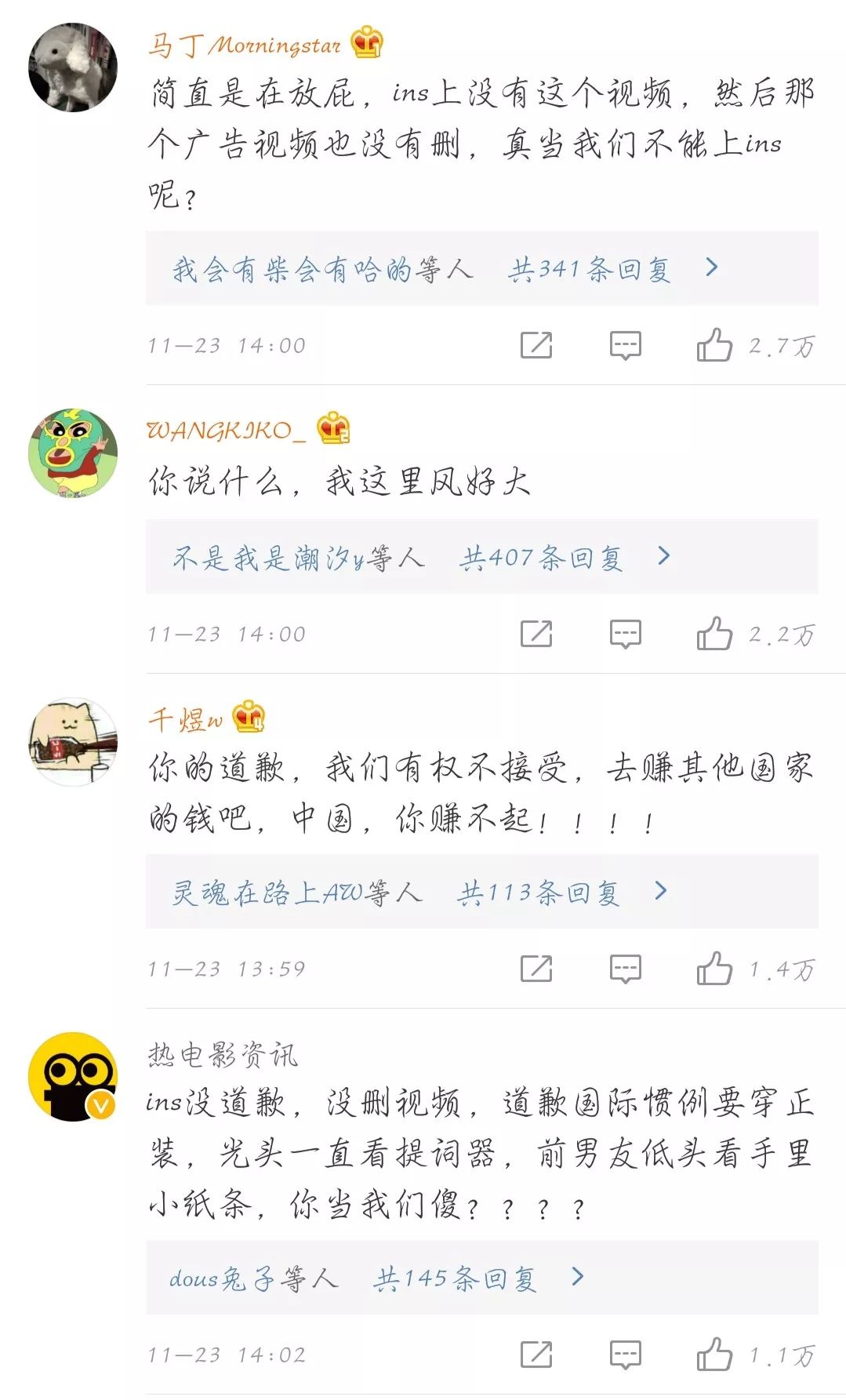
Task: Click the crown badge beside WANGKIKO_
Action: (x=336, y=427)
